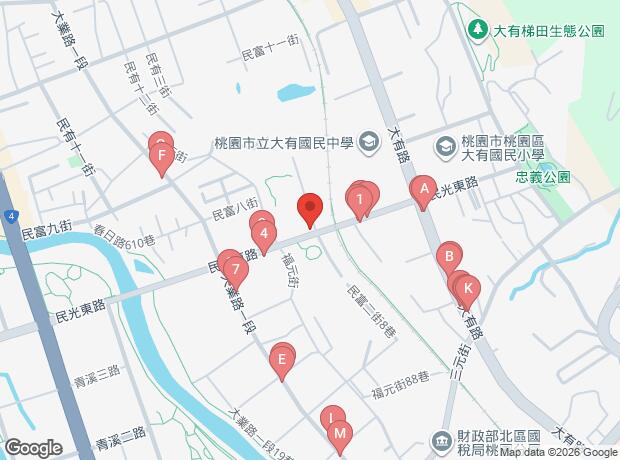Viewport: 620px width, 460px height.
Task: Open the marker labeled F
Action: pos(161,159)
